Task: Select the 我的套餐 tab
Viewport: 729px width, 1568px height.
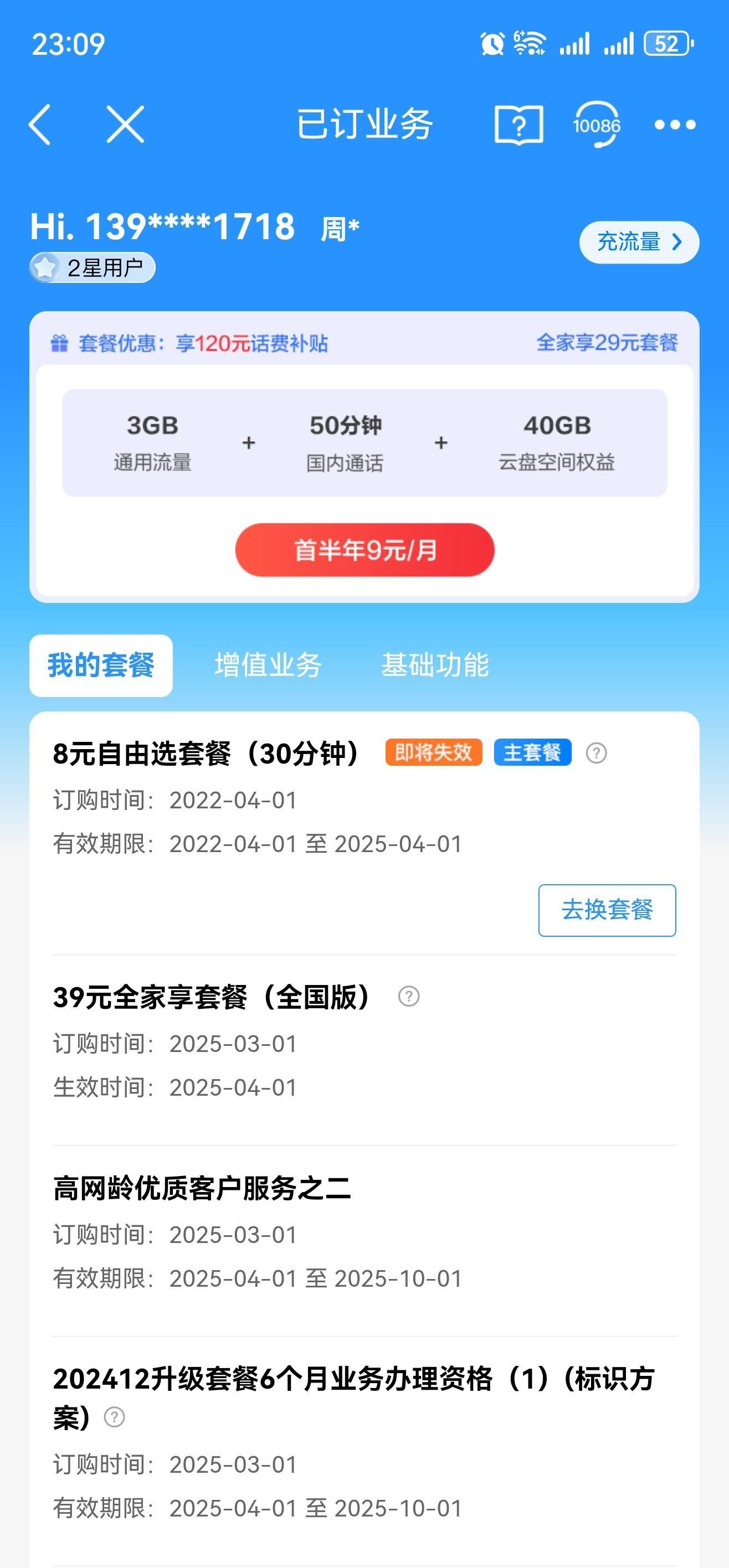Action: (101, 666)
